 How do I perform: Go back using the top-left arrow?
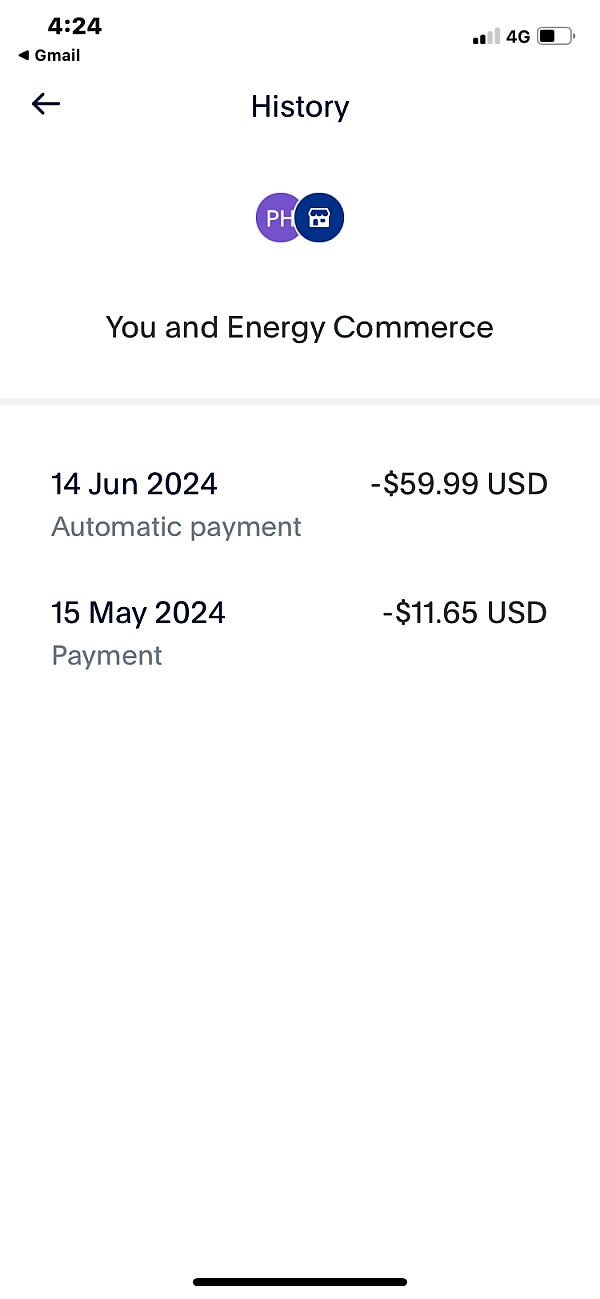(46, 104)
